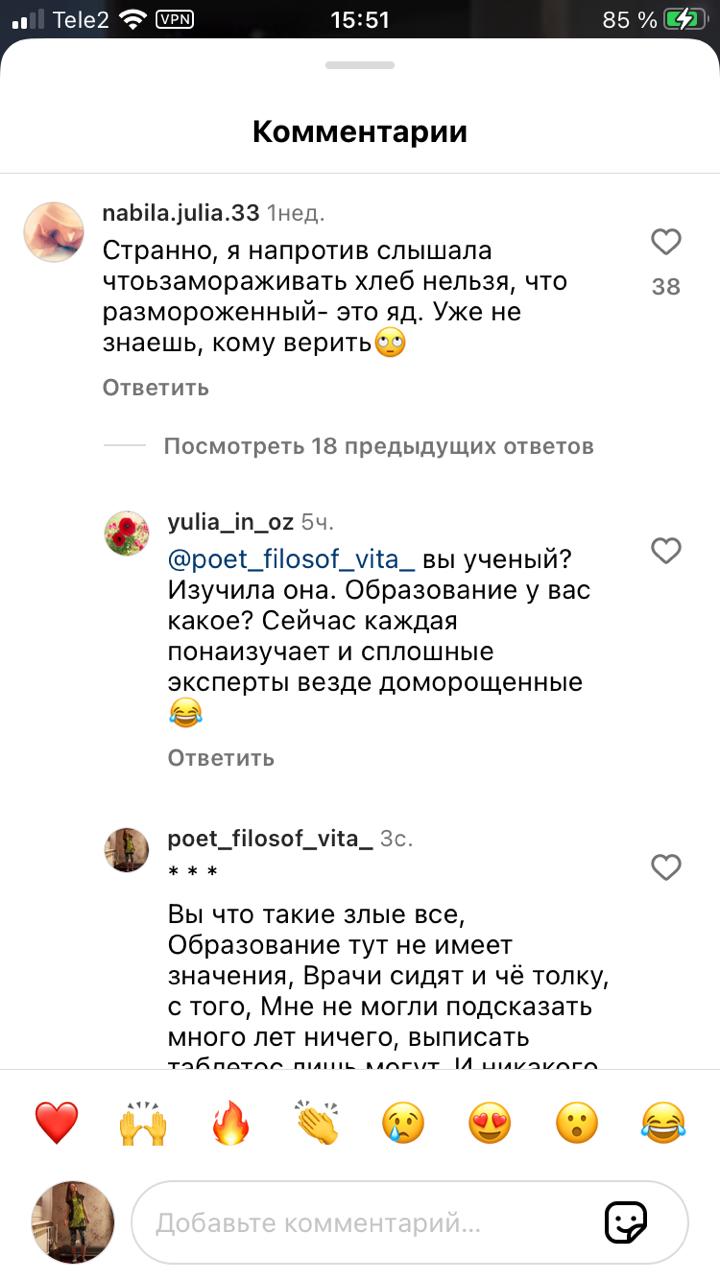The image size is (720, 1280).
Task: Insert the heart-eyes emoji
Action: click(x=490, y=1123)
